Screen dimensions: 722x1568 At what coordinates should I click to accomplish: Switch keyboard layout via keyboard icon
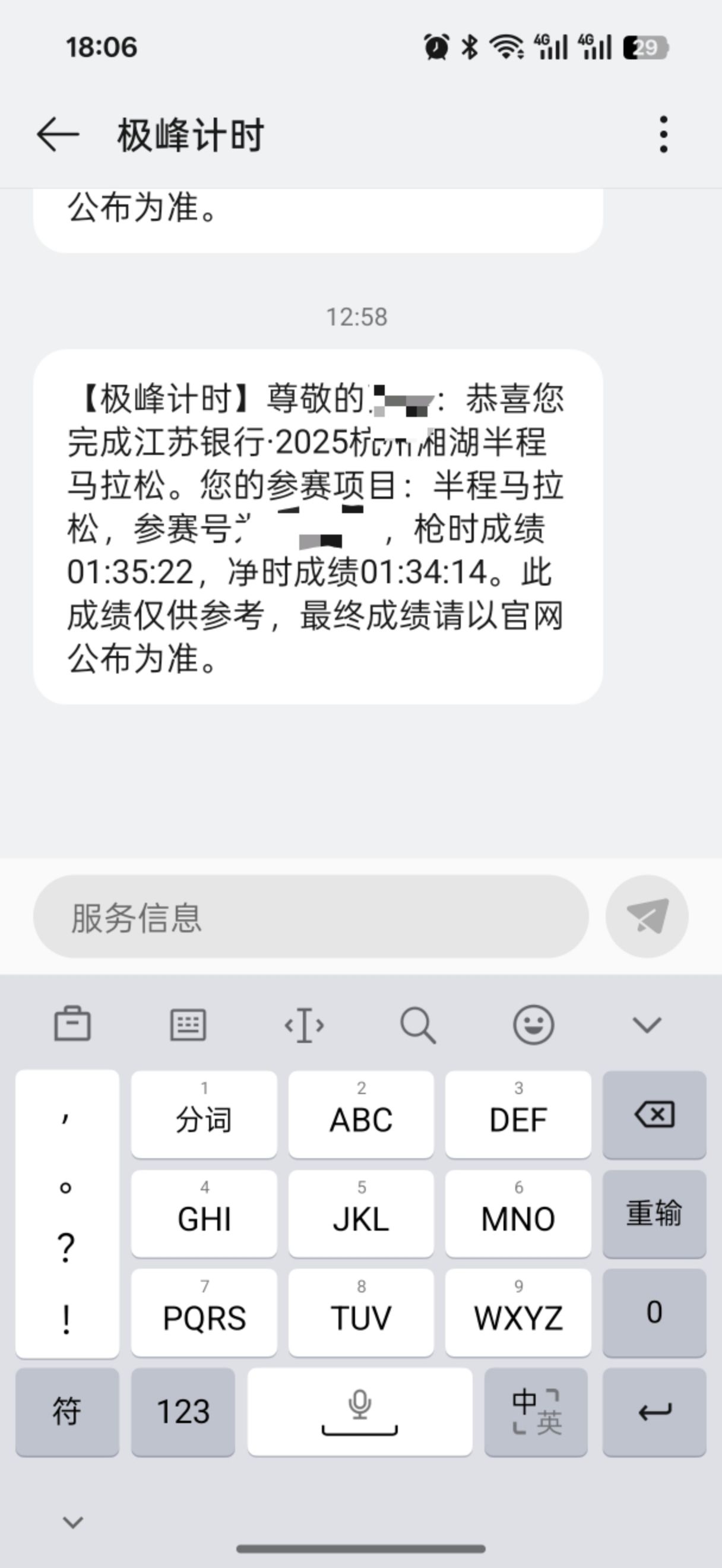click(x=188, y=1025)
